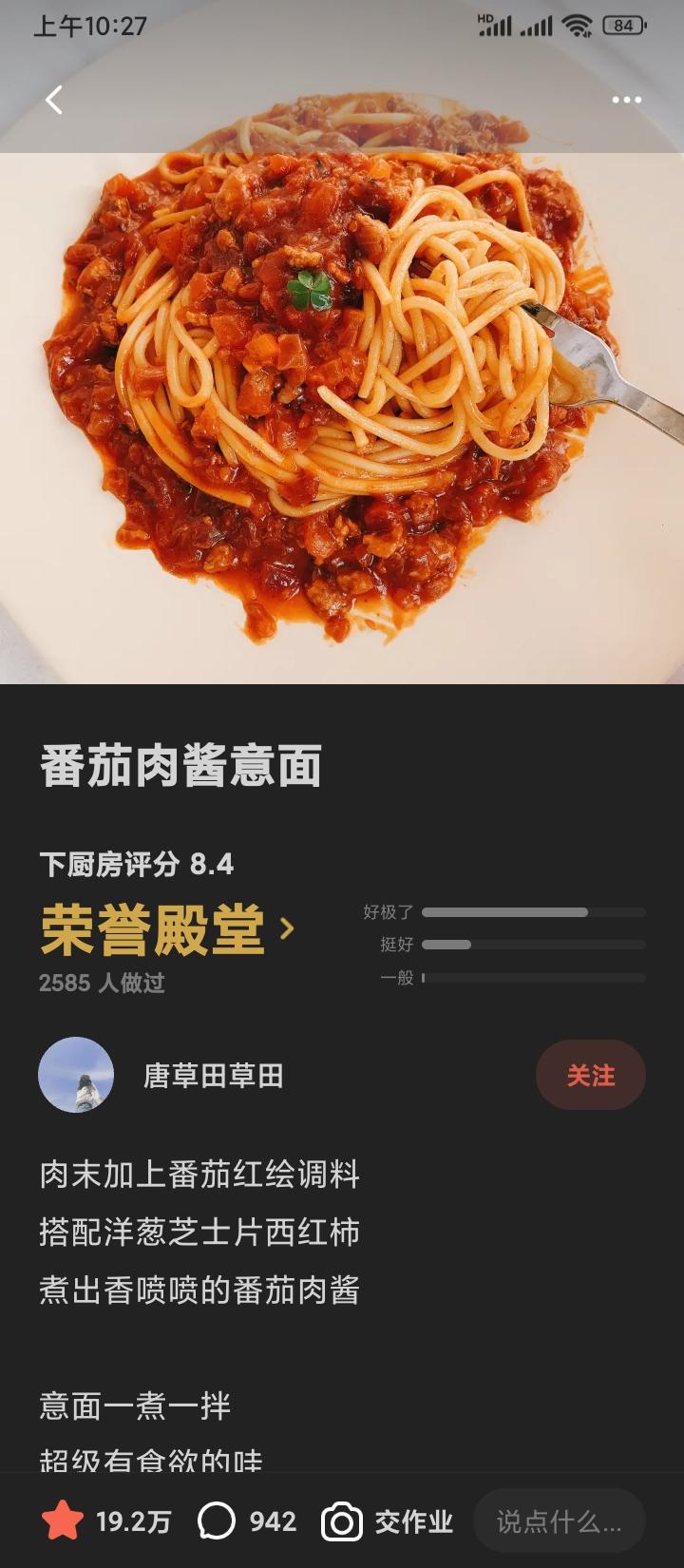This screenshot has height=1568, width=684.
Task: Tap 交作业 to submit your dish
Action: point(388,1521)
